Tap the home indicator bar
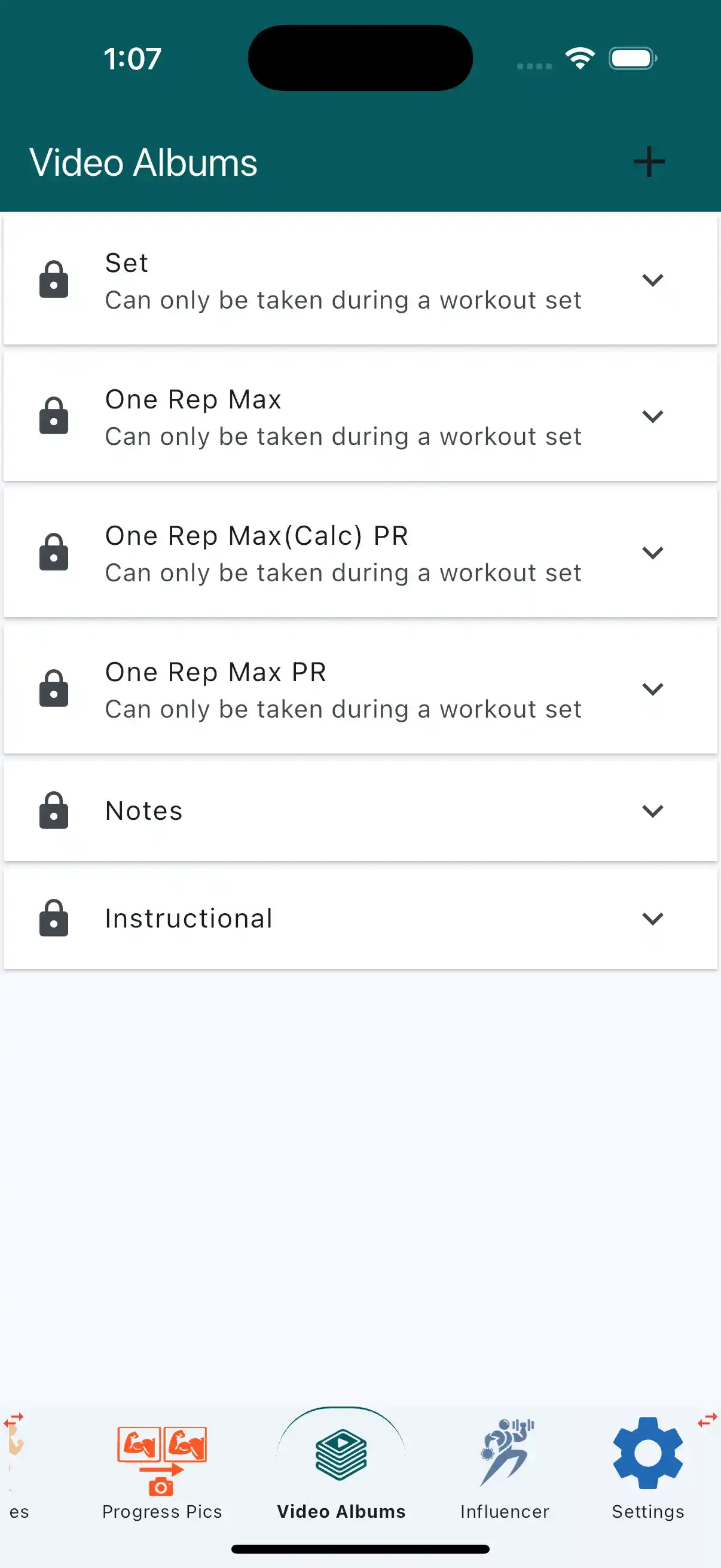This screenshot has width=721, height=1568. (360, 1549)
